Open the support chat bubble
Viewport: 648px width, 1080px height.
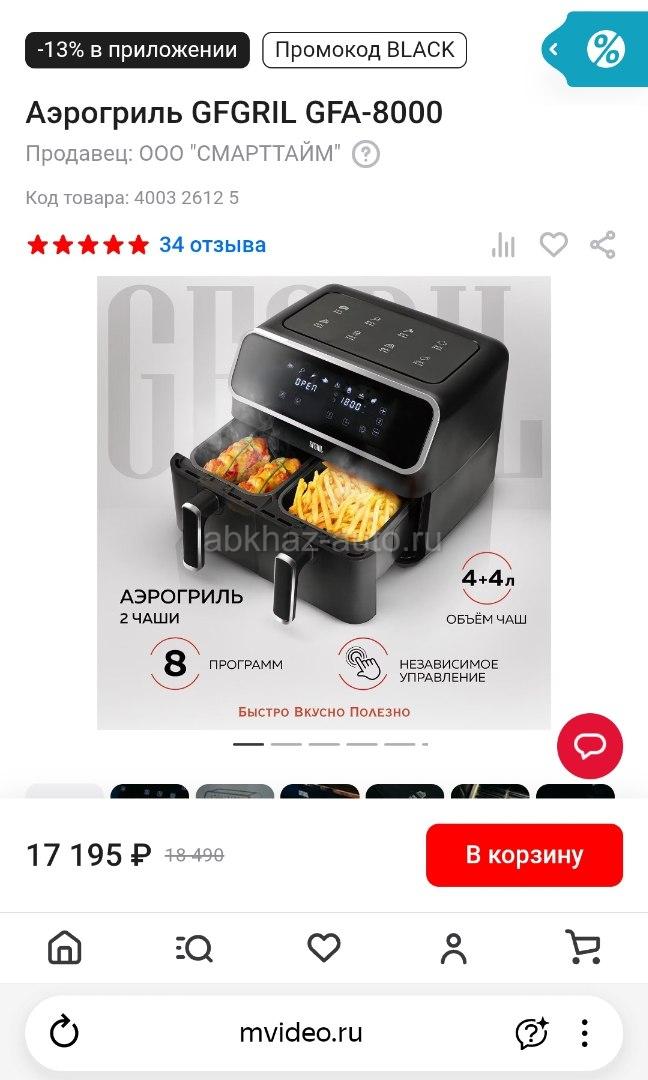589,746
